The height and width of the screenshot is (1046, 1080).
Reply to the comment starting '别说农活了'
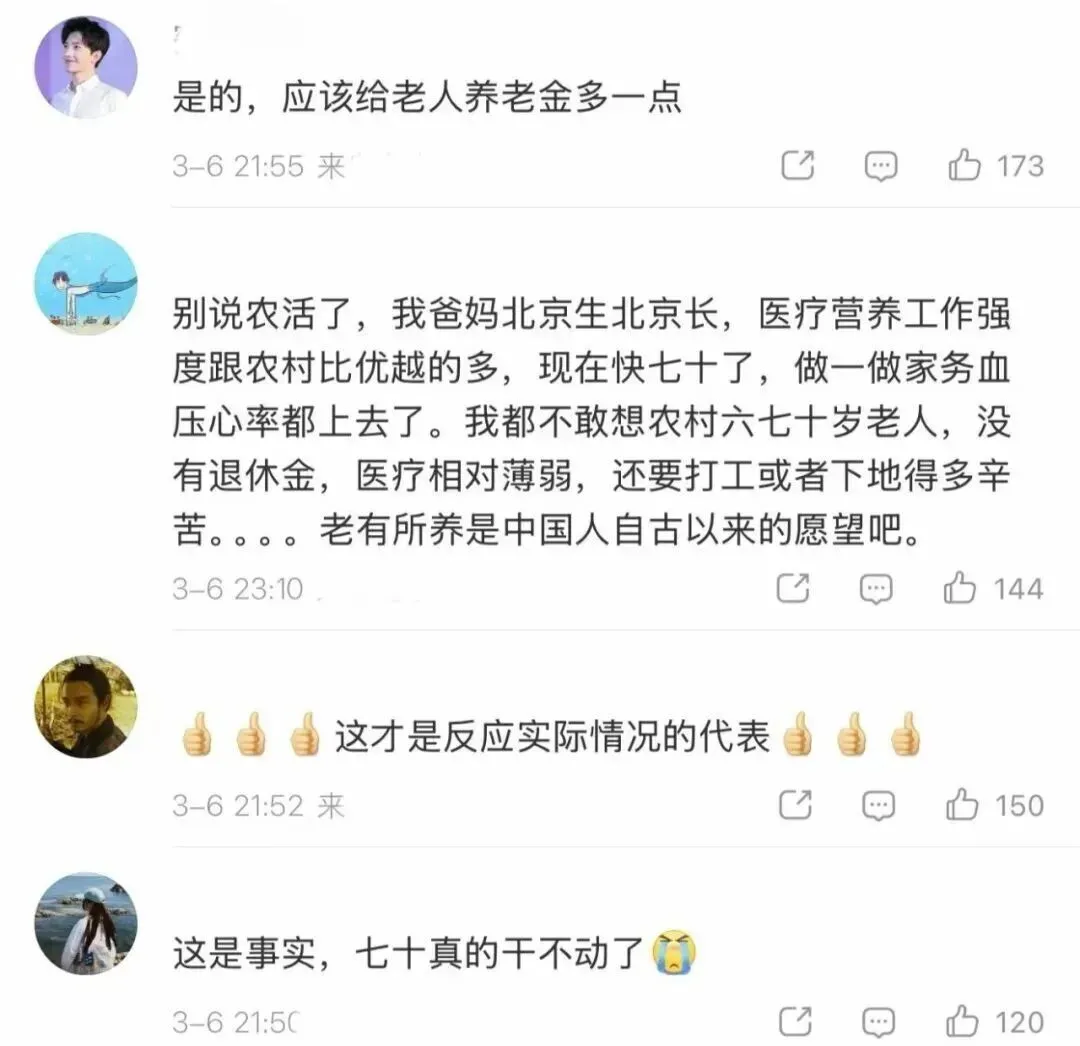coord(877,588)
